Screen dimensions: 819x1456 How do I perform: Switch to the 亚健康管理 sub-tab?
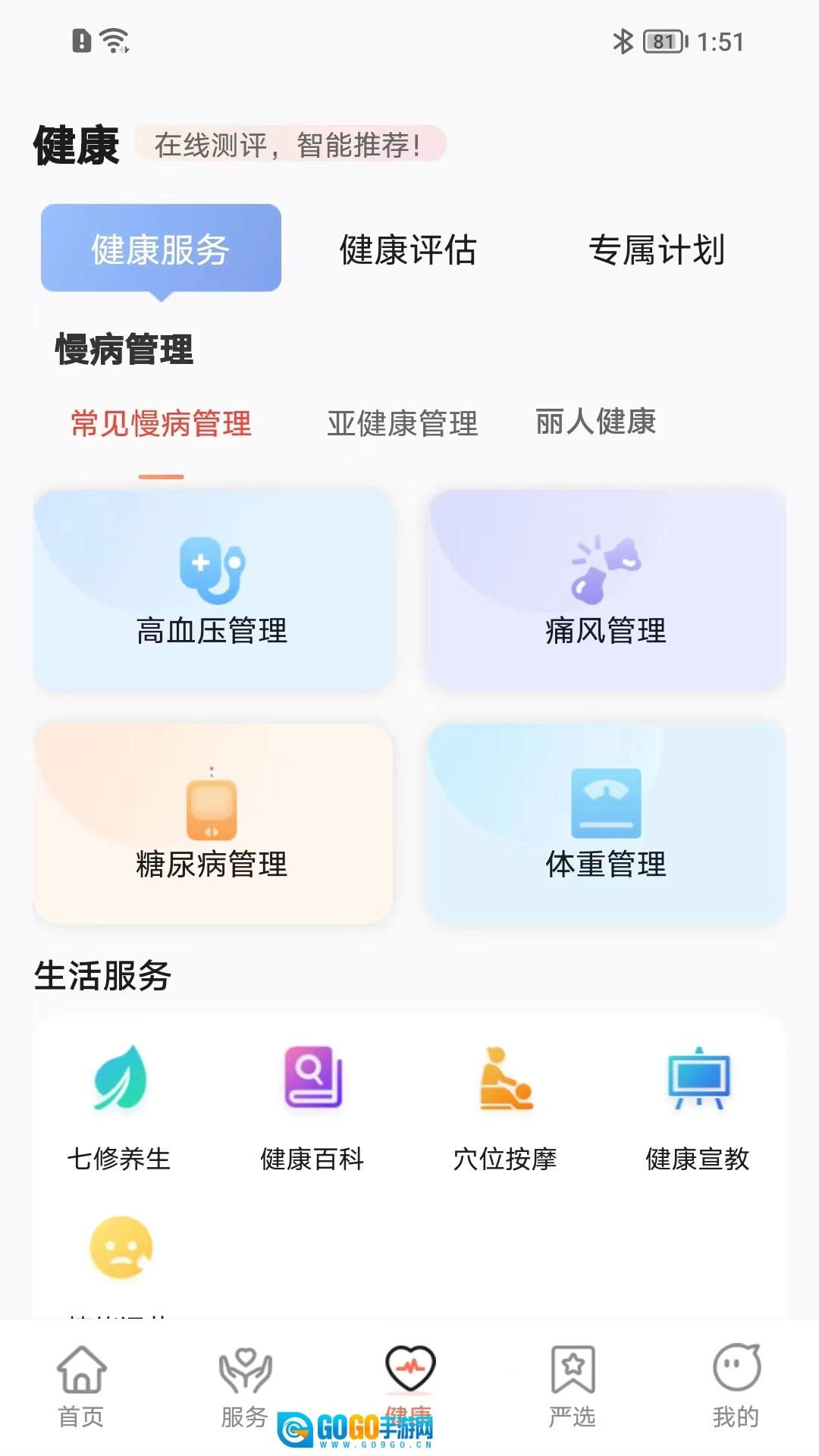pyautogui.click(x=403, y=423)
